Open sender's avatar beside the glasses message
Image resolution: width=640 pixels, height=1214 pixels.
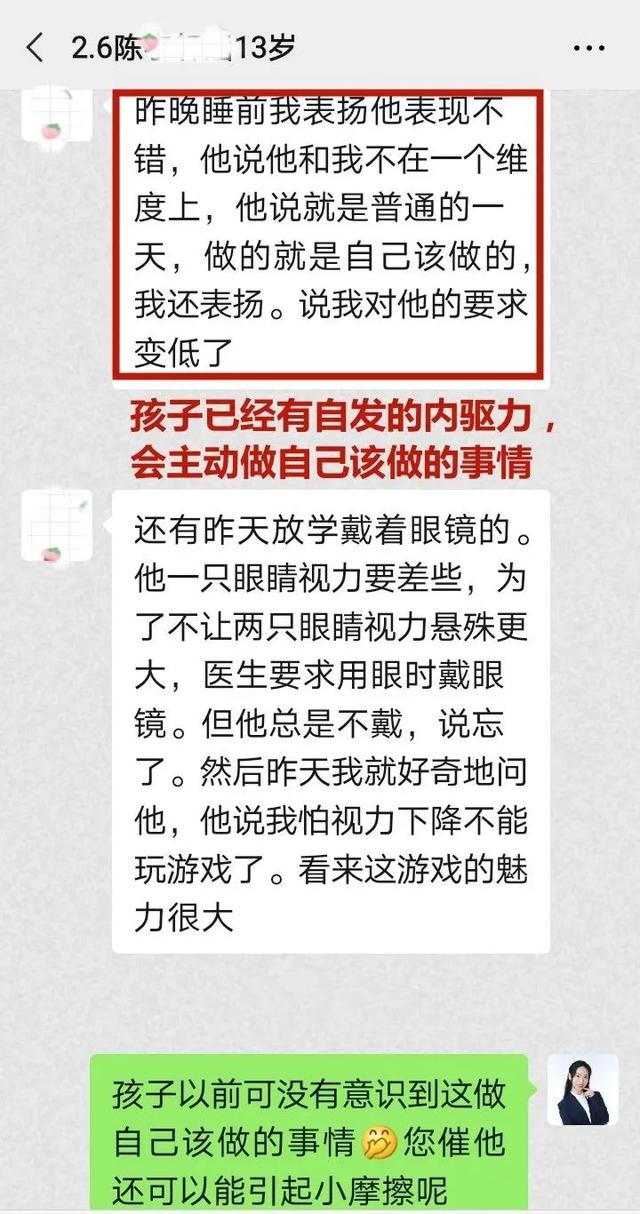[x=57, y=526]
